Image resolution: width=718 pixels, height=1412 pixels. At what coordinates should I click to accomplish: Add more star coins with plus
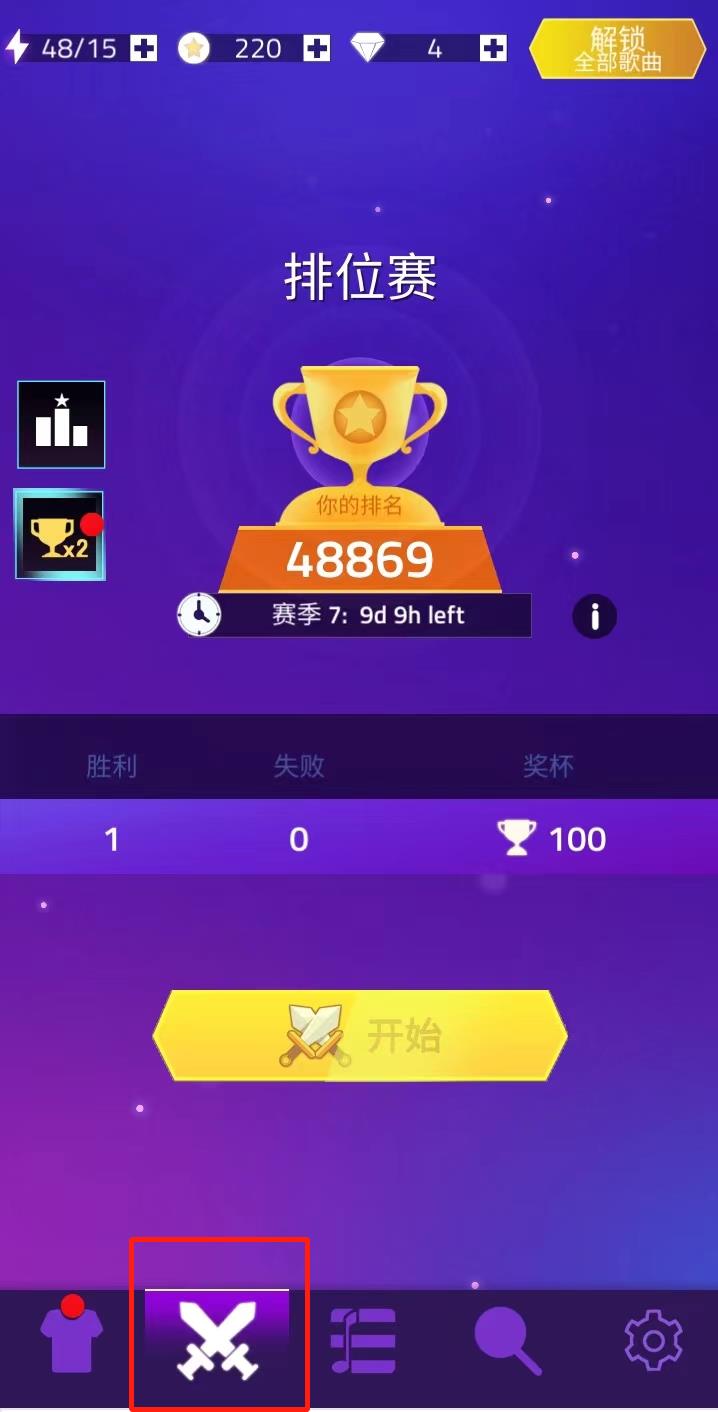point(317,48)
